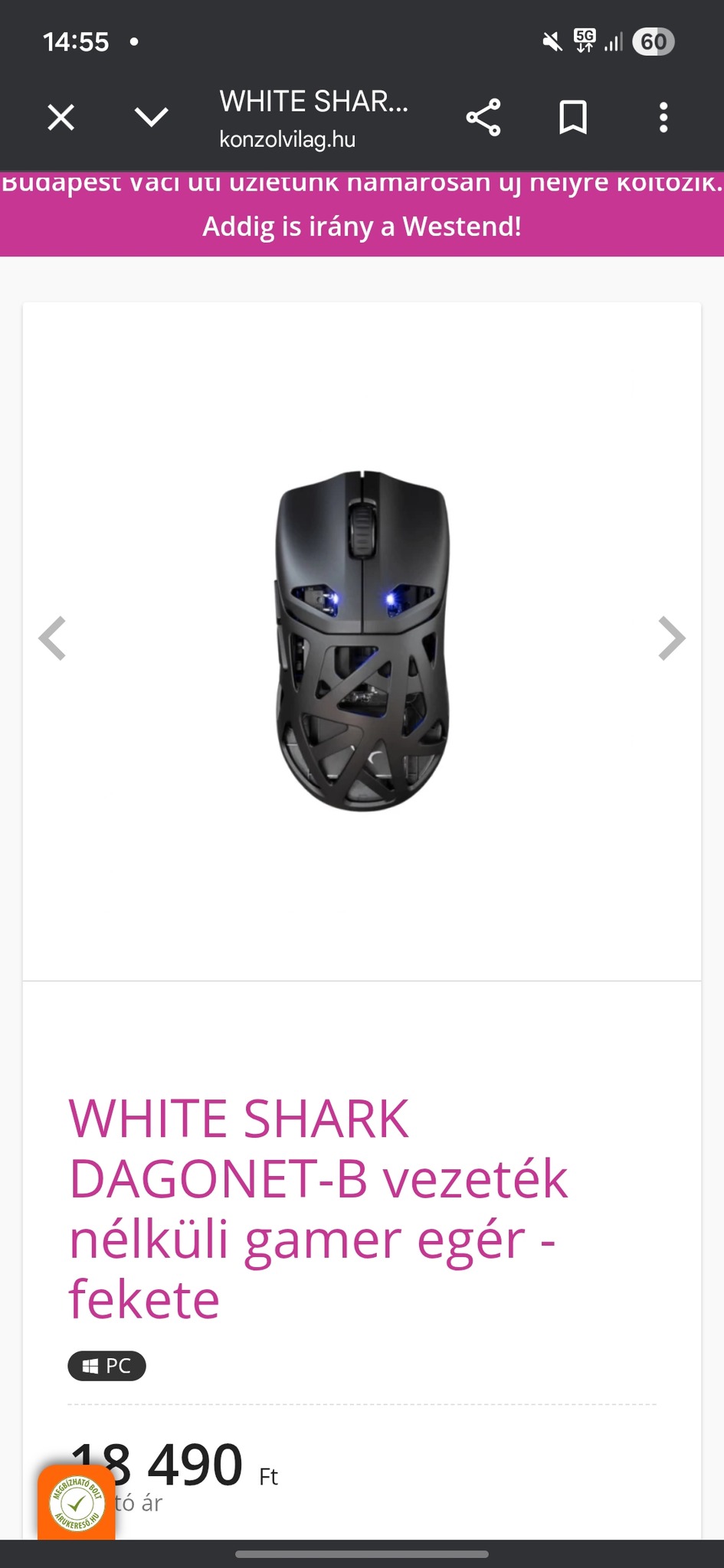The image size is (724, 1568).
Task: Close the in-app browser tab
Action: [x=61, y=118]
